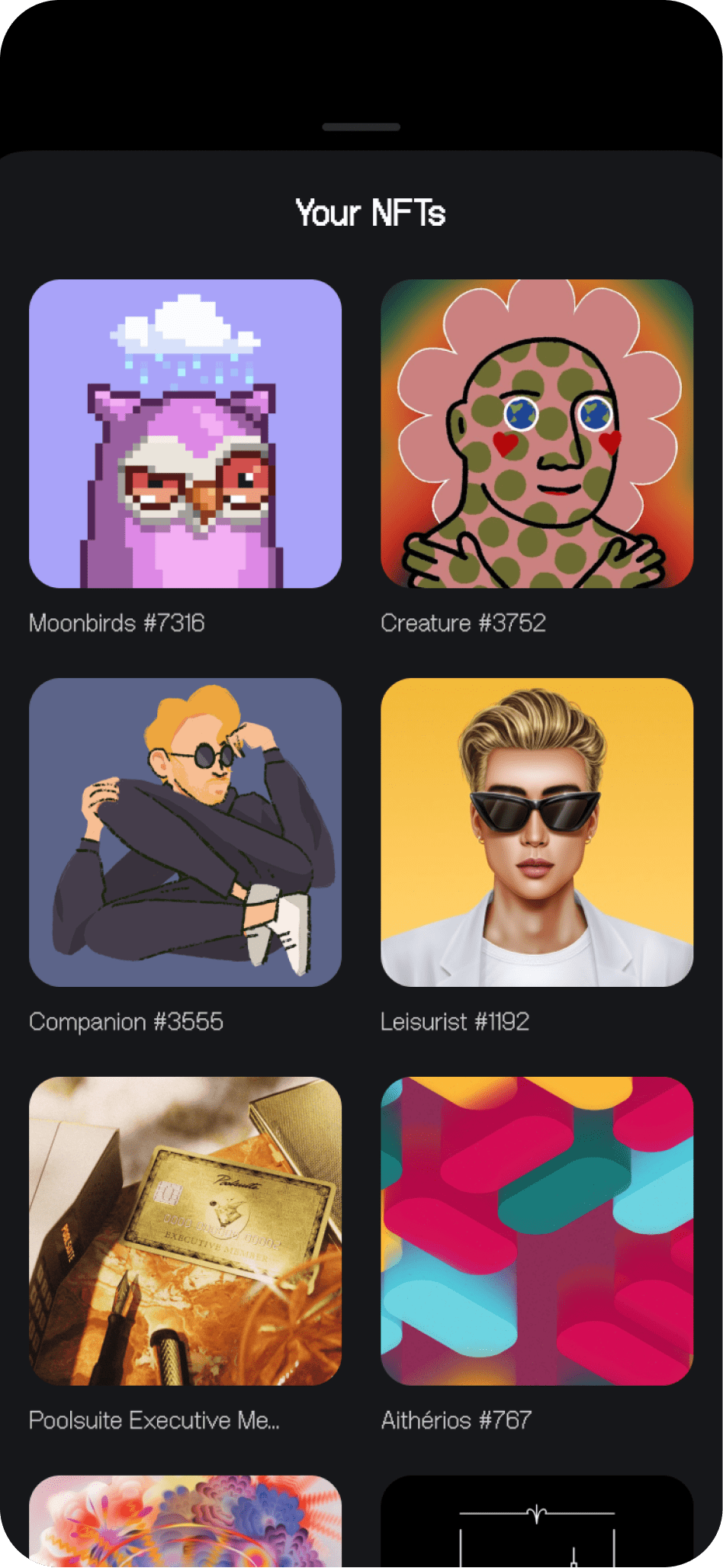The width and height of the screenshot is (723, 1568).
Task: Select the Companion #3555 NFT
Action: pos(185,832)
